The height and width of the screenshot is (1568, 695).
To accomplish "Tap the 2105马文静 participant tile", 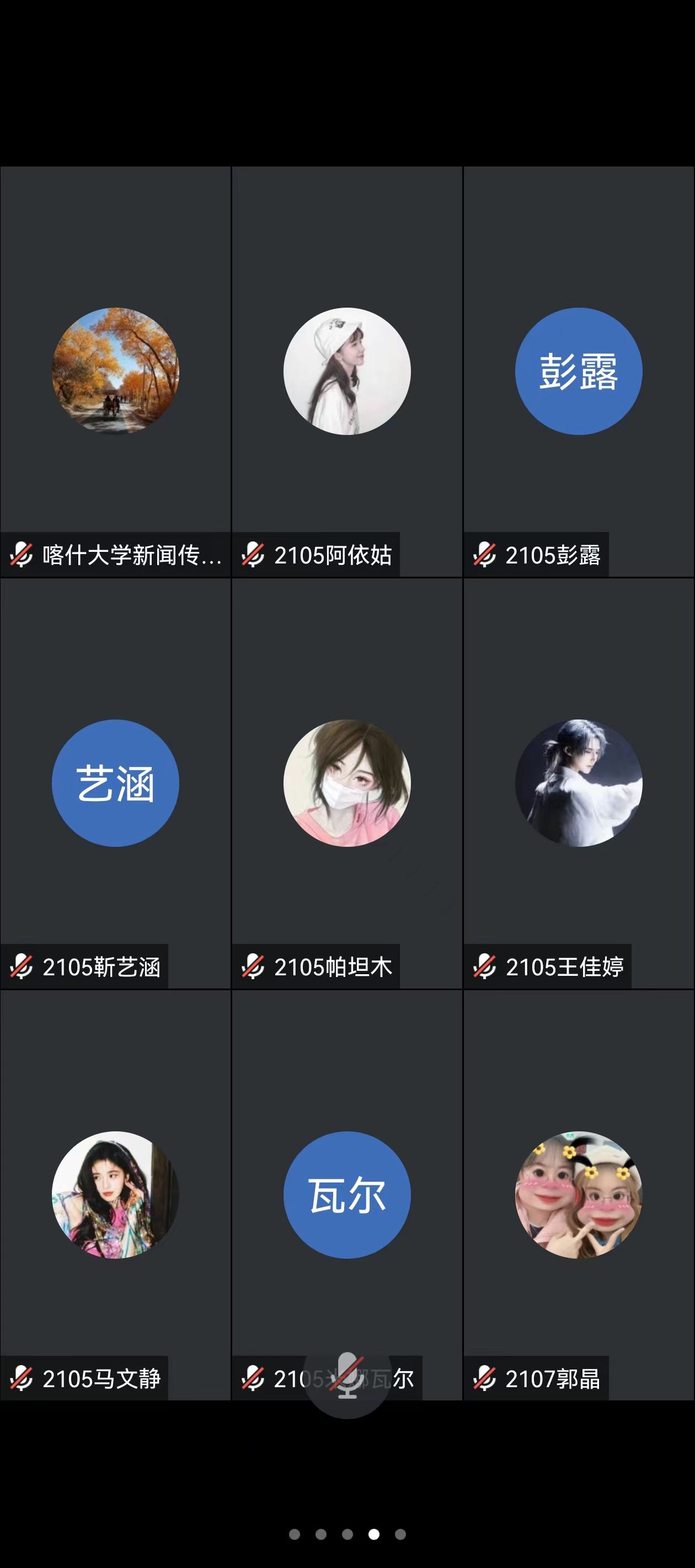I will click(115, 1194).
